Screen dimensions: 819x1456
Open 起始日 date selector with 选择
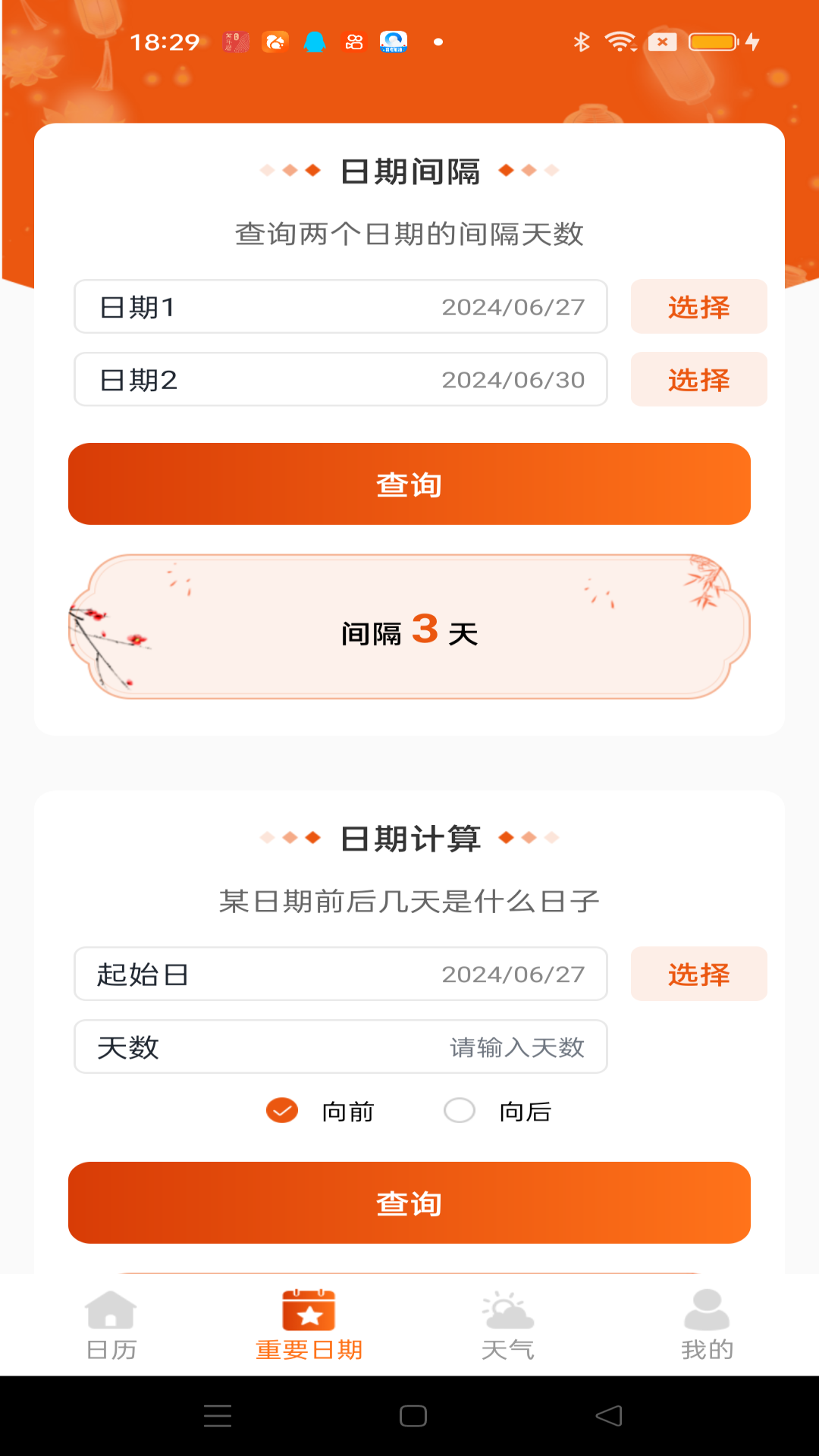pyautogui.click(x=698, y=974)
